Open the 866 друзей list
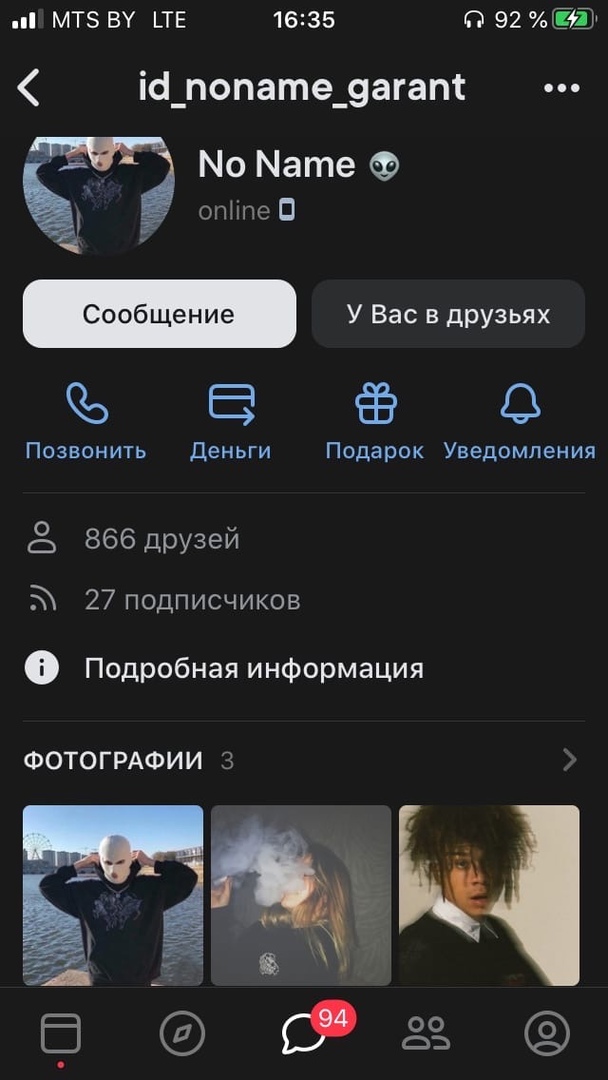Screen dimensions: 608x1080 161,540
